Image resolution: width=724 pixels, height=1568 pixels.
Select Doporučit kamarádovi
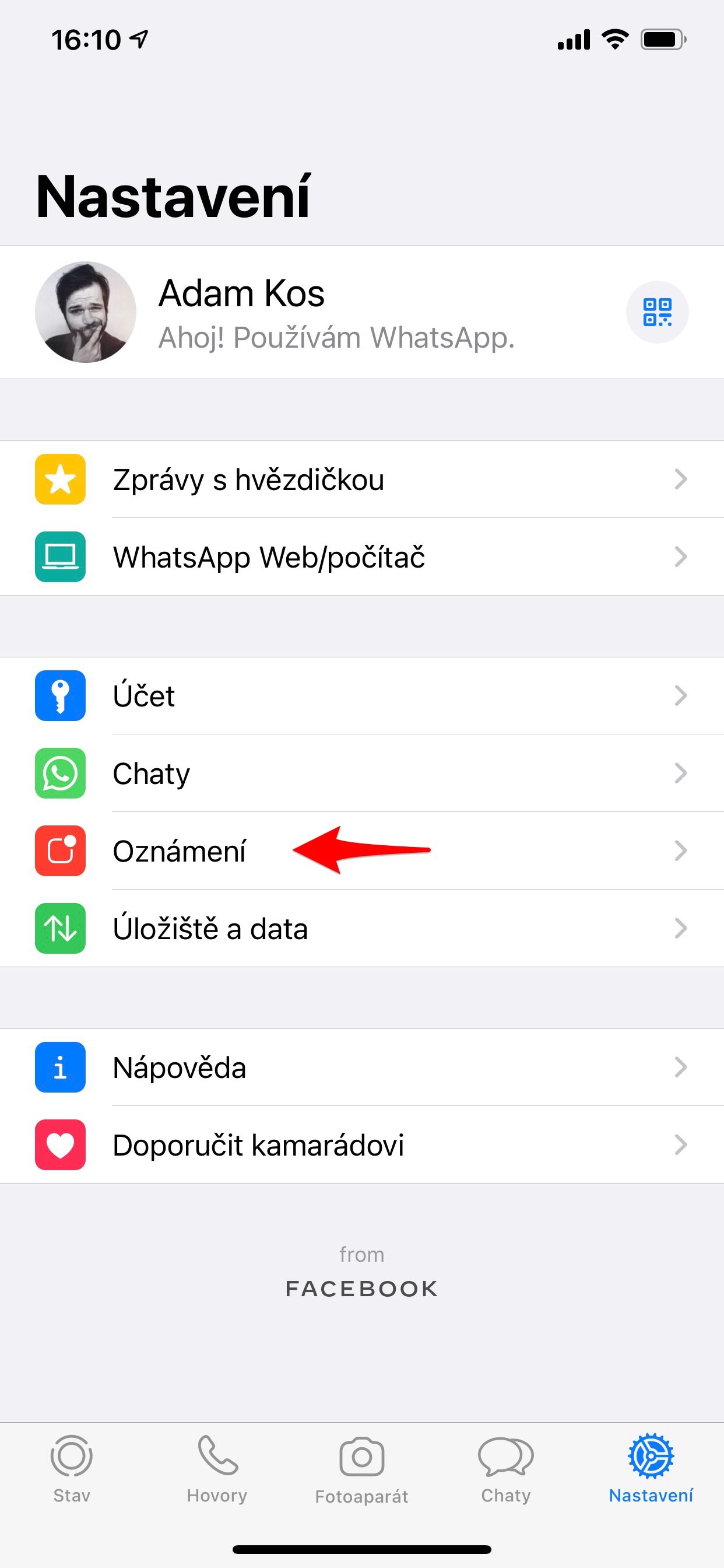(x=362, y=1145)
